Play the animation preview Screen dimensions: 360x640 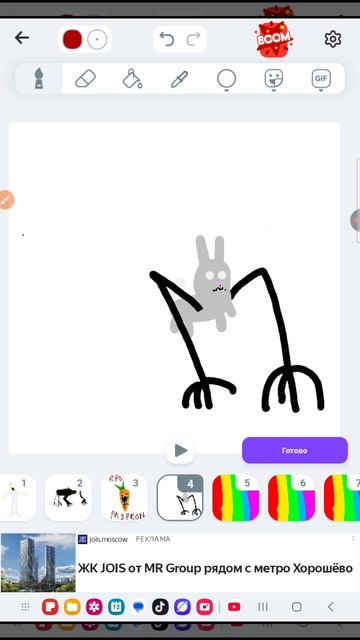click(180, 451)
